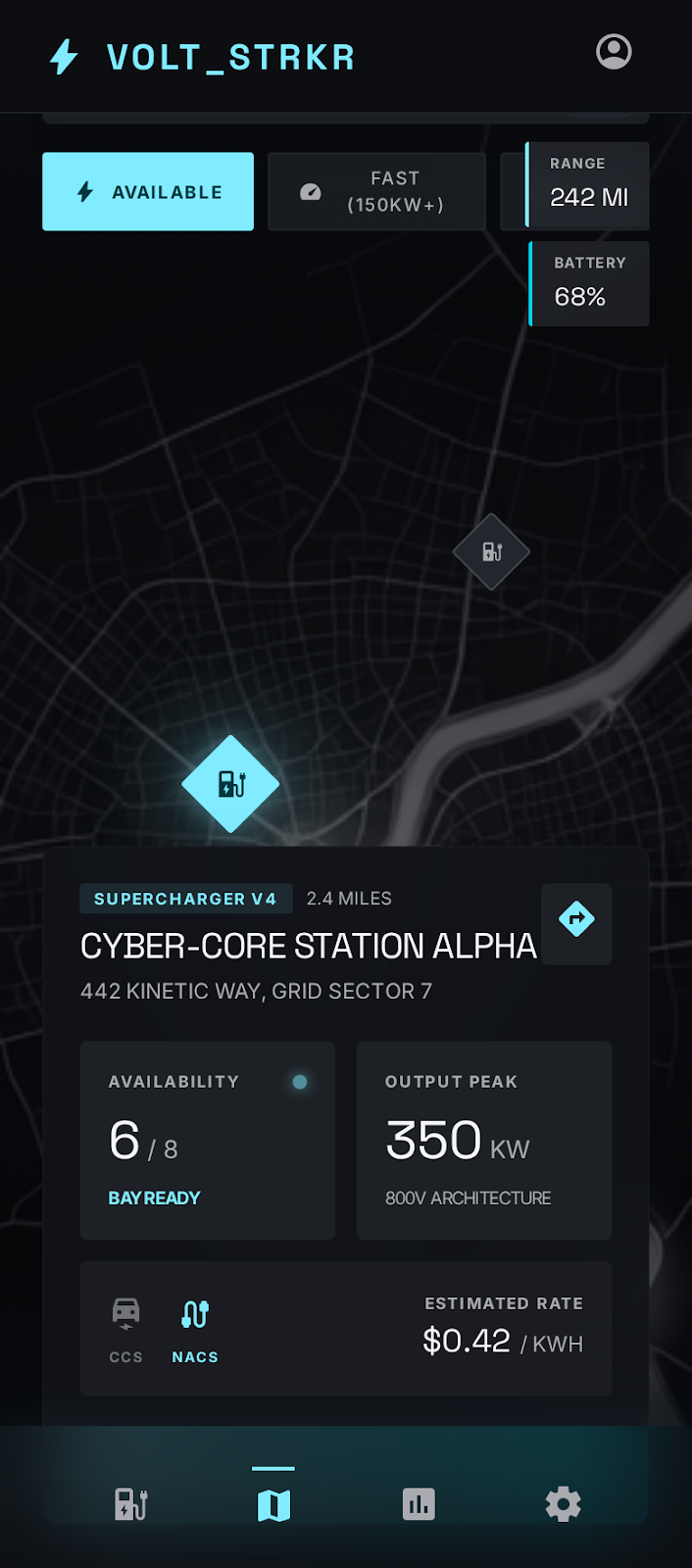Screen dimensions: 692x1568
Task: Open the user profile icon
Action: (x=614, y=52)
